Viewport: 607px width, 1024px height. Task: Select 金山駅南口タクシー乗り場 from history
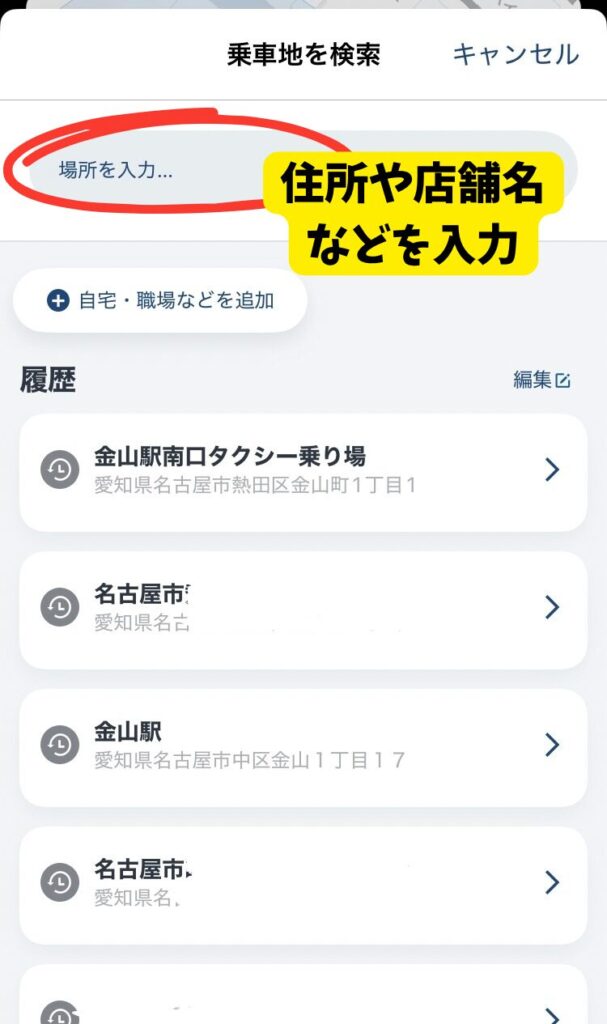click(303, 472)
